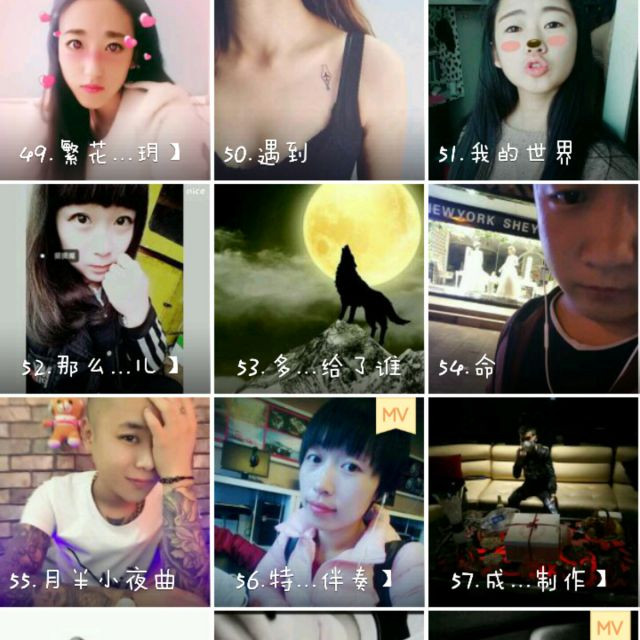Image resolution: width=640 pixels, height=640 pixels.
Task: Open tile 50 titled 遇到
Action: [x=319, y=88]
